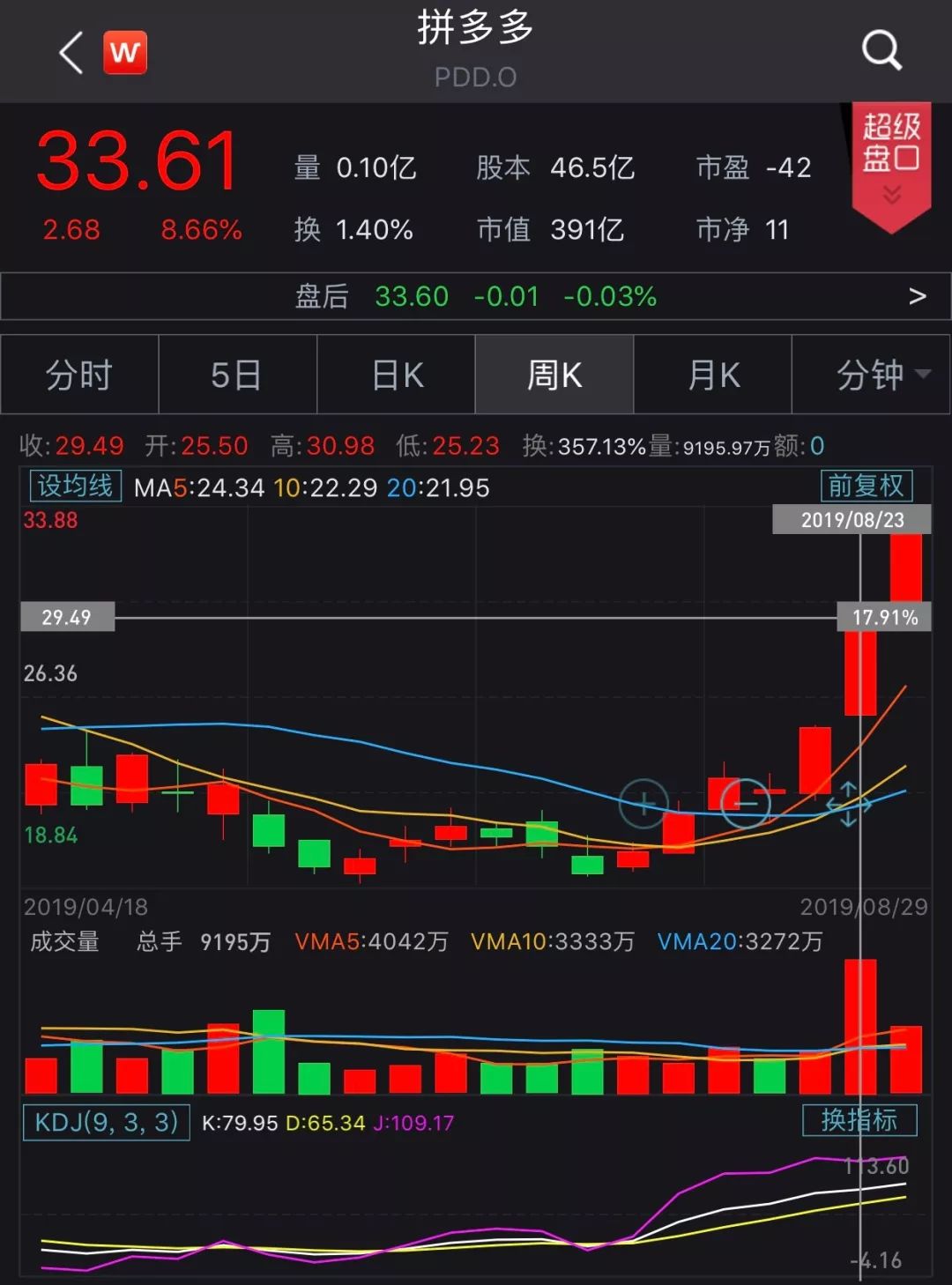Zoom in the chart with plus
Screen dimensions: 952x1285
643,804
